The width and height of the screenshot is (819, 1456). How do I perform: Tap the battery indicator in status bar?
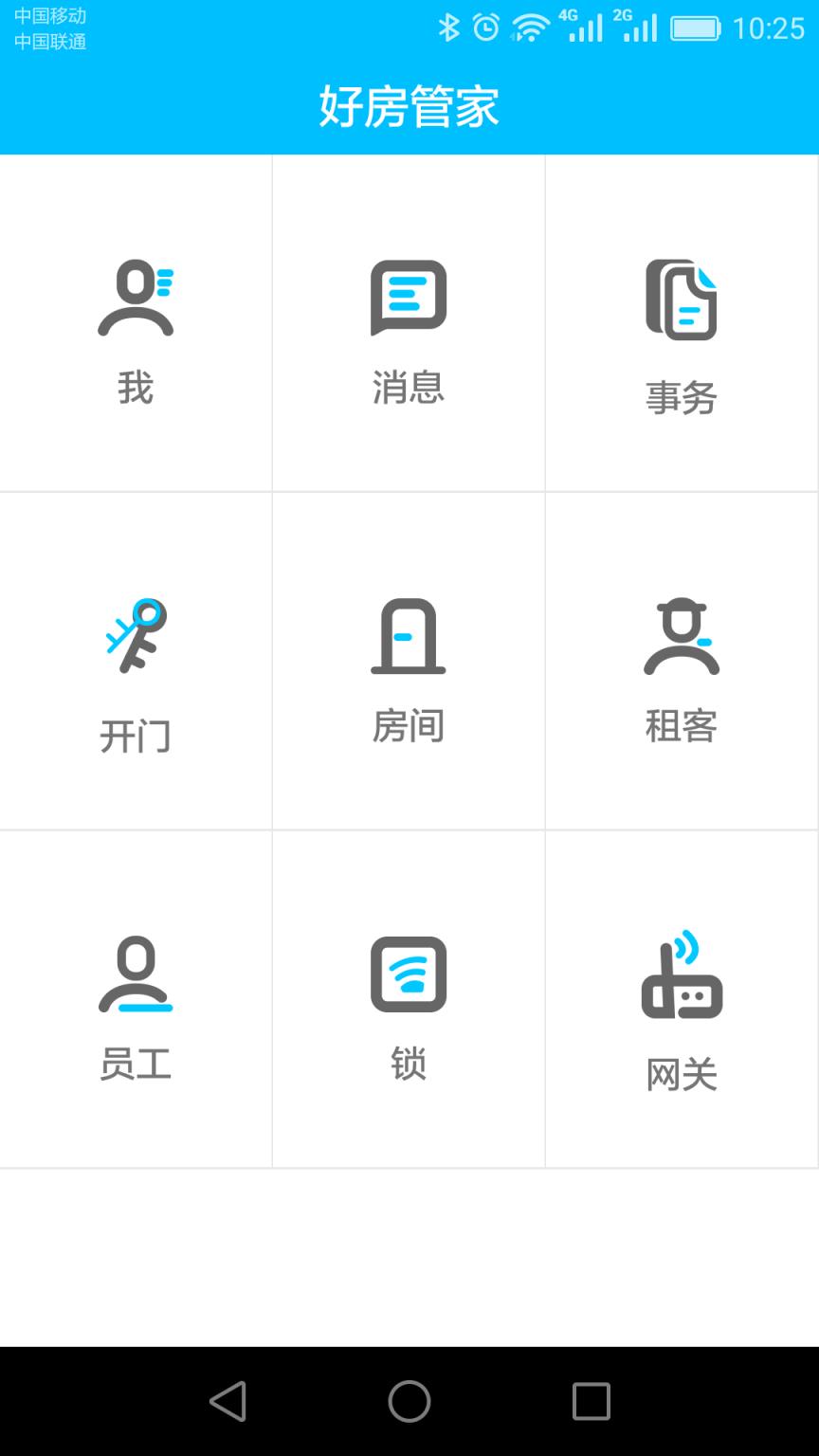695,28
